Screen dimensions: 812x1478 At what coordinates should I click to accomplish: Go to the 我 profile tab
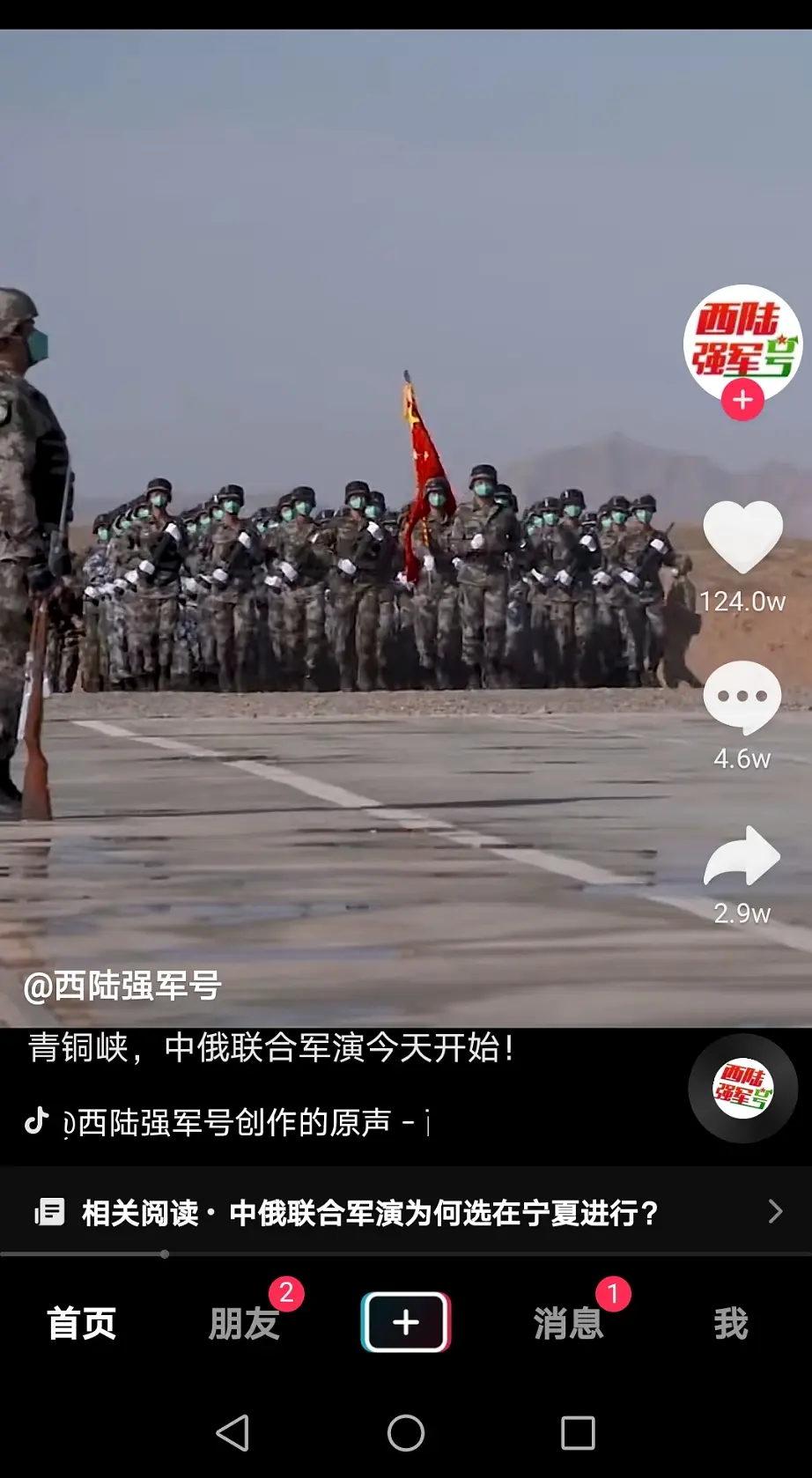click(730, 1323)
